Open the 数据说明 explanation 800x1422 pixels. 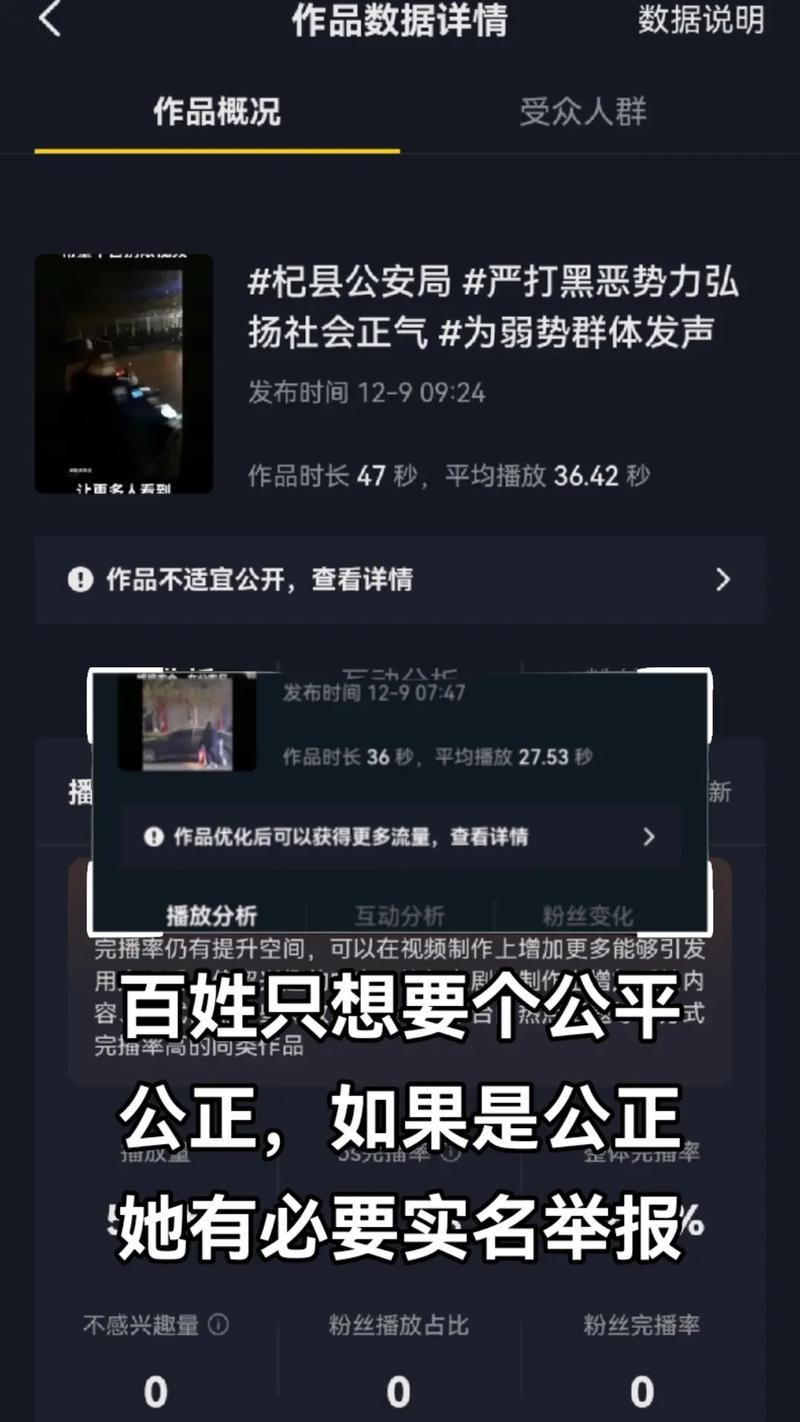[x=701, y=20]
